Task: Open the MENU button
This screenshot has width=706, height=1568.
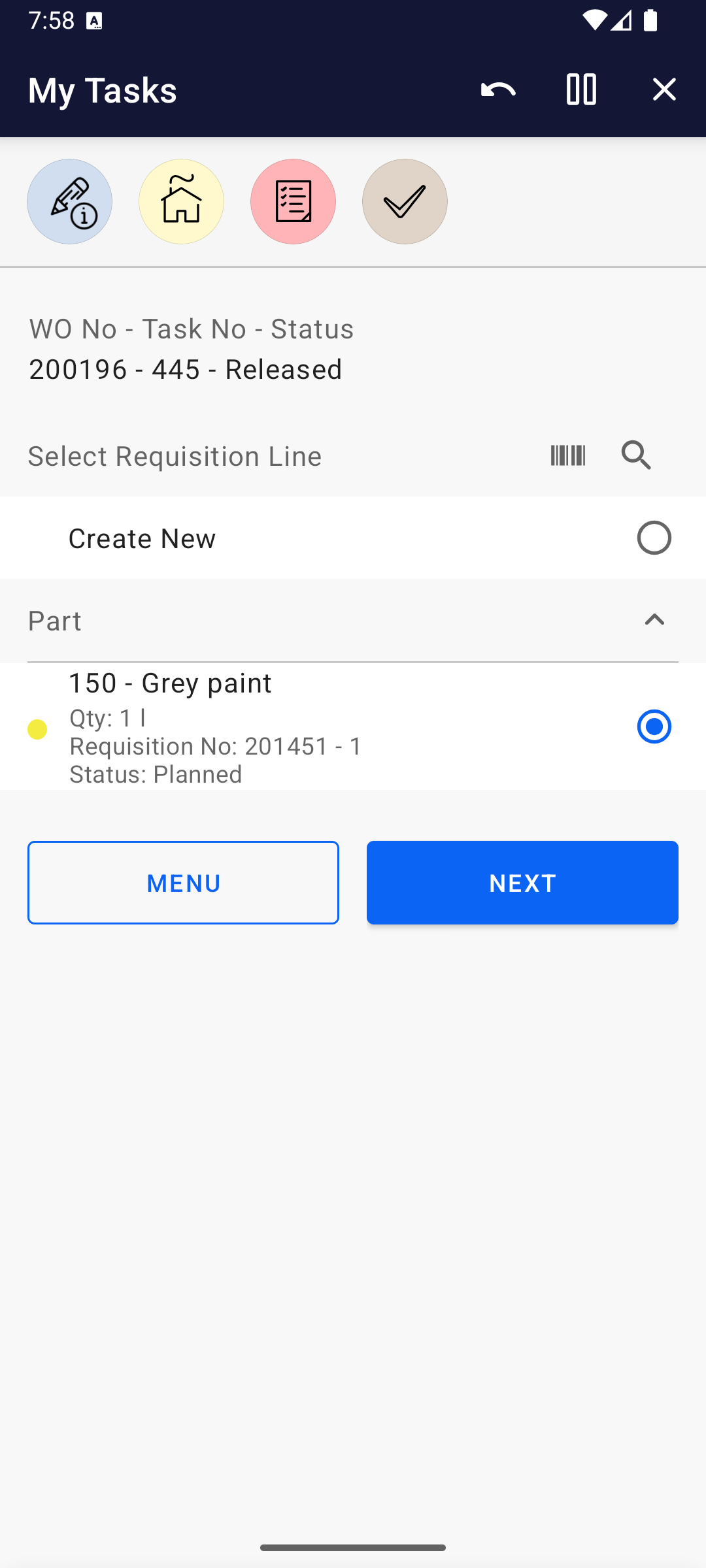Action: coord(183,883)
